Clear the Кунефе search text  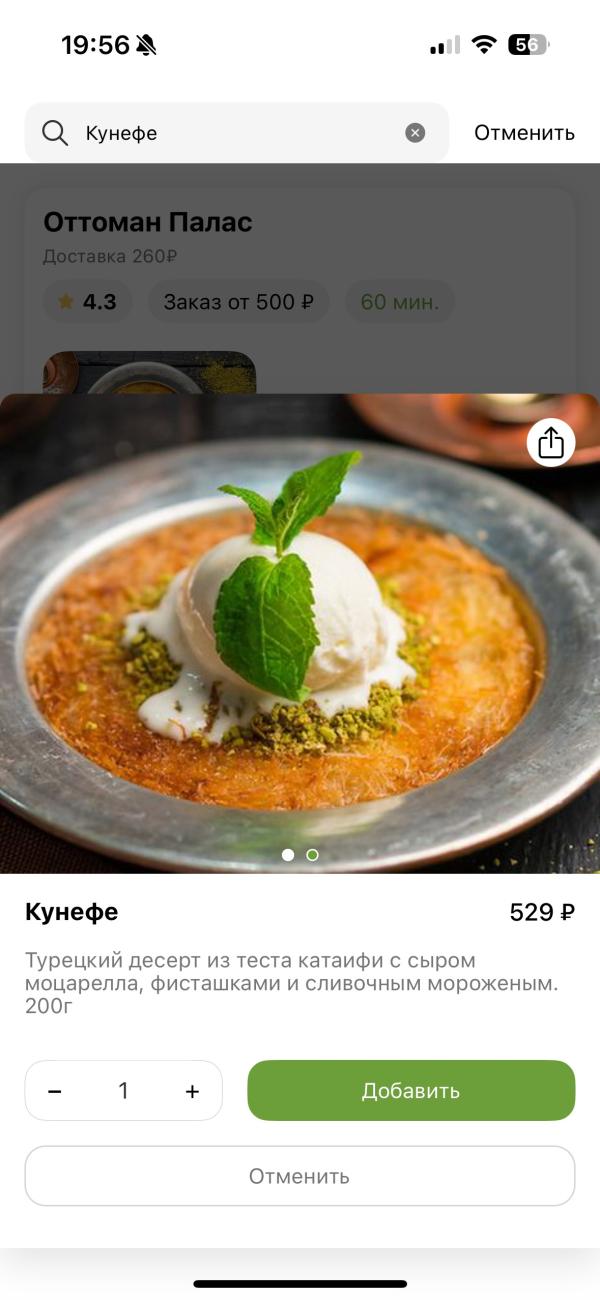[415, 133]
